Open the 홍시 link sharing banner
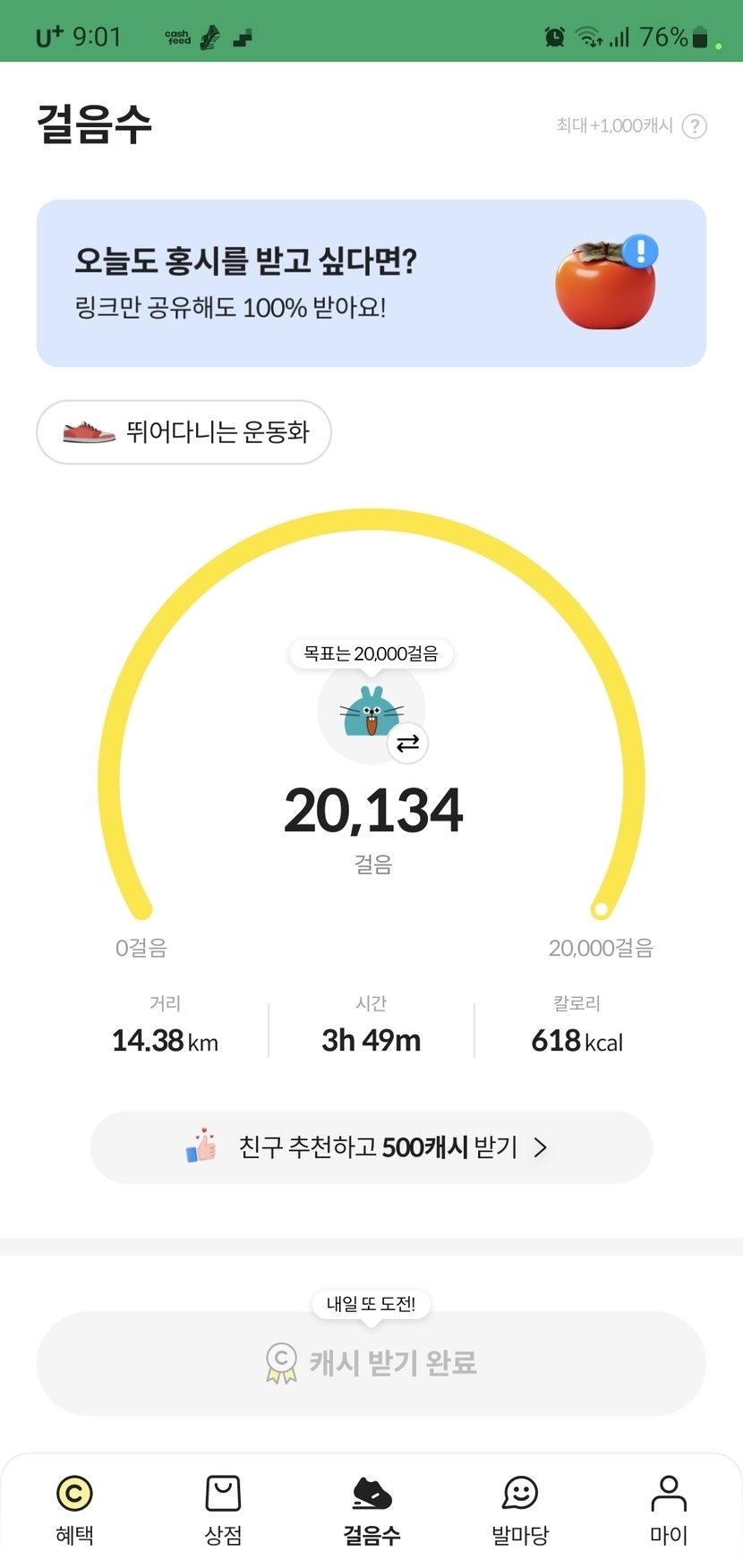Viewport: 743px width, 1568px height. coord(371,283)
